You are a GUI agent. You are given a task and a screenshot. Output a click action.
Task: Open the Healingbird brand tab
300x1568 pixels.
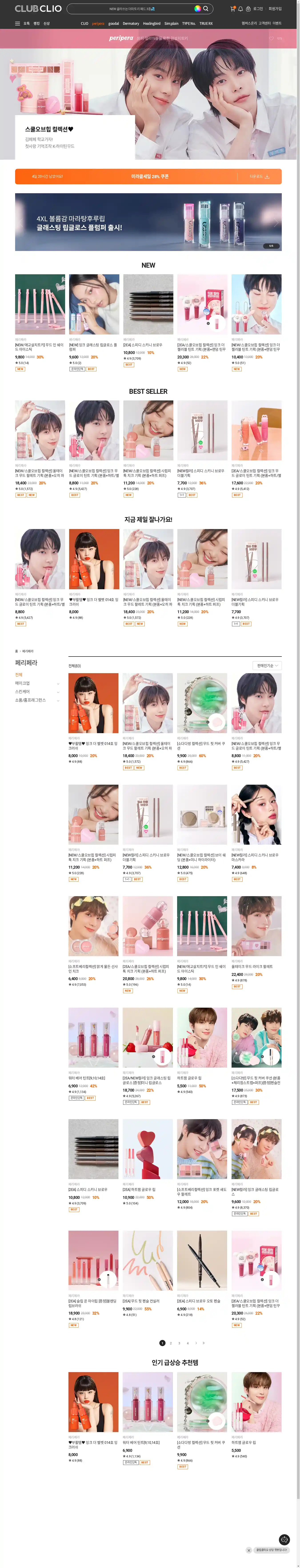(x=152, y=23)
